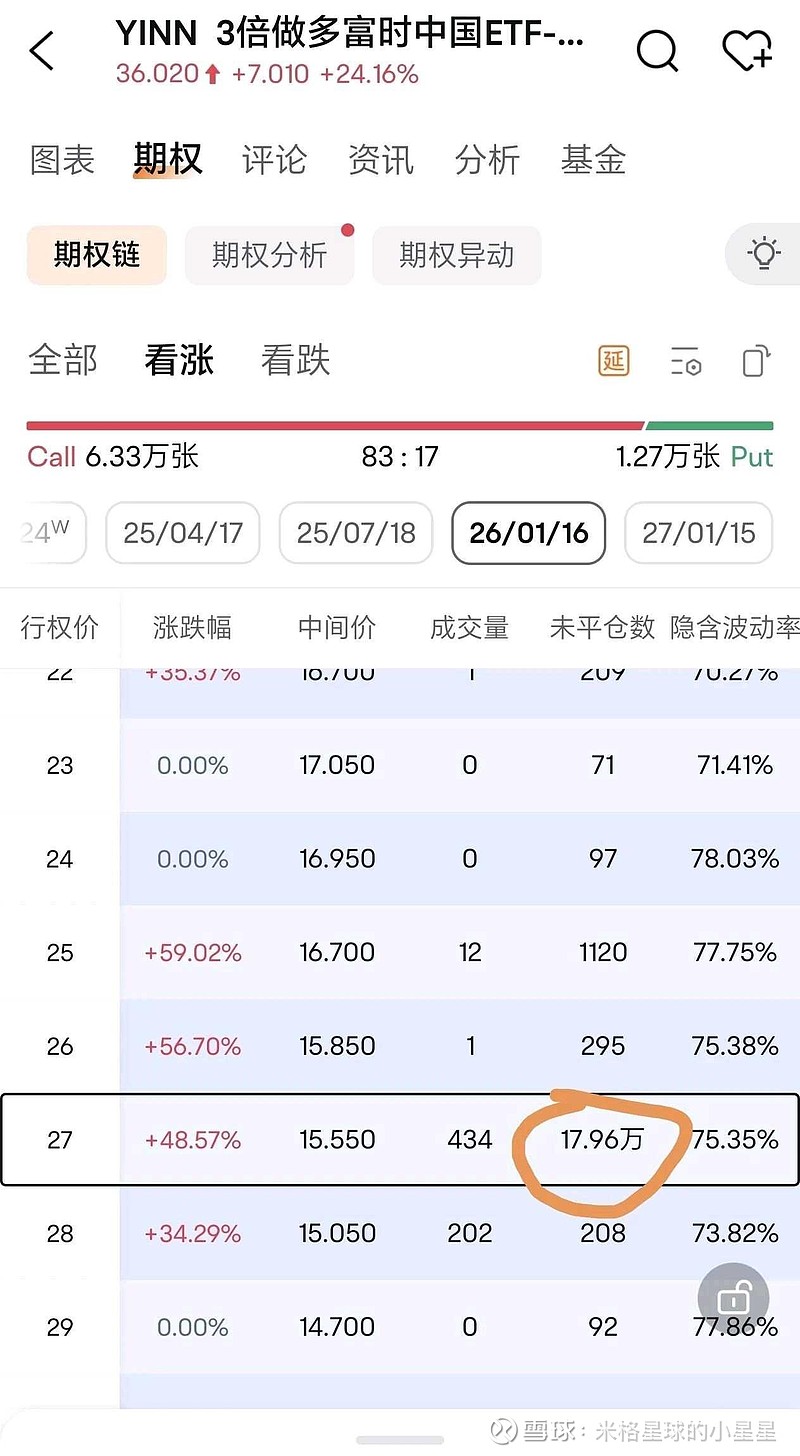Rotate to landscape with the screen-rotate icon

(x=756, y=361)
